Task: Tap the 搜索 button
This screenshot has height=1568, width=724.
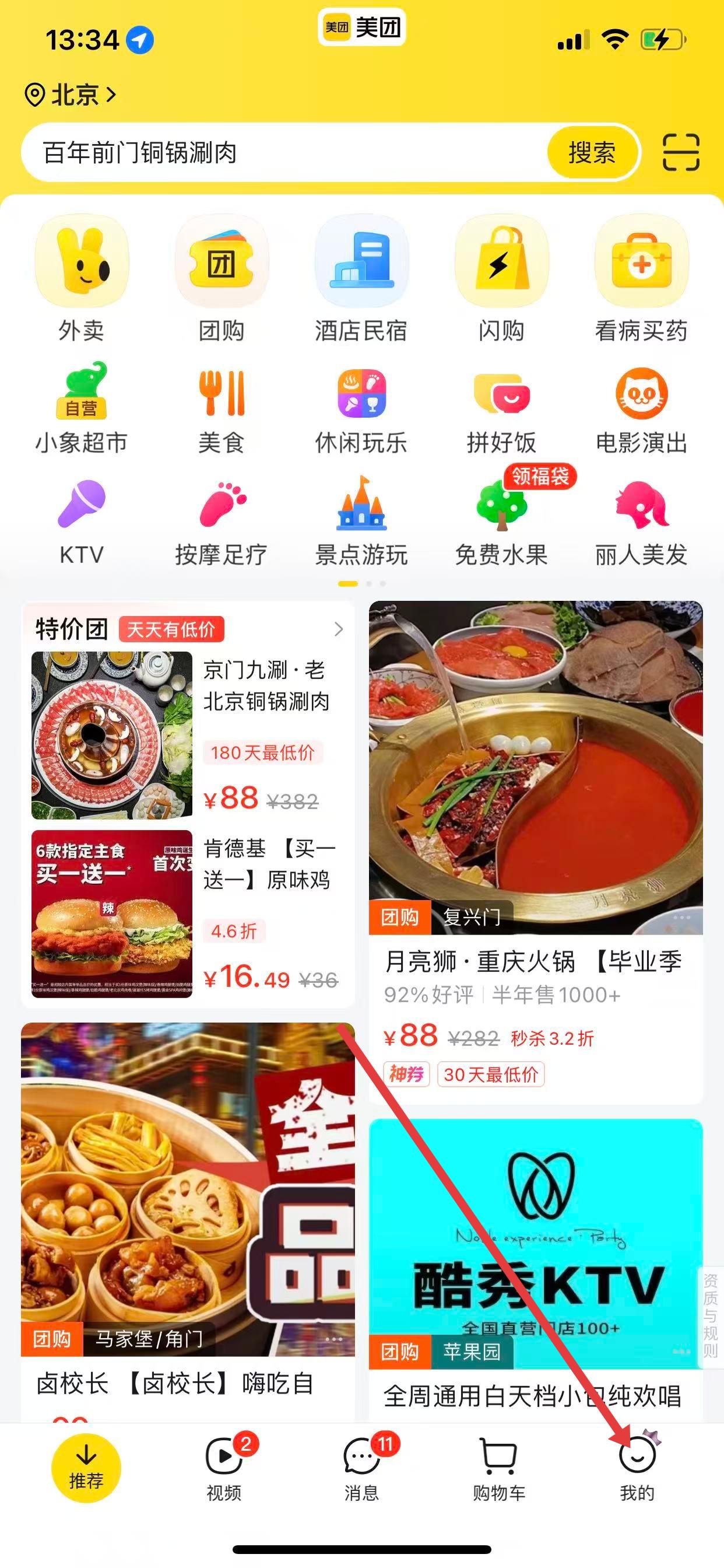Action: pyautogui.click(x=592, y=152)
